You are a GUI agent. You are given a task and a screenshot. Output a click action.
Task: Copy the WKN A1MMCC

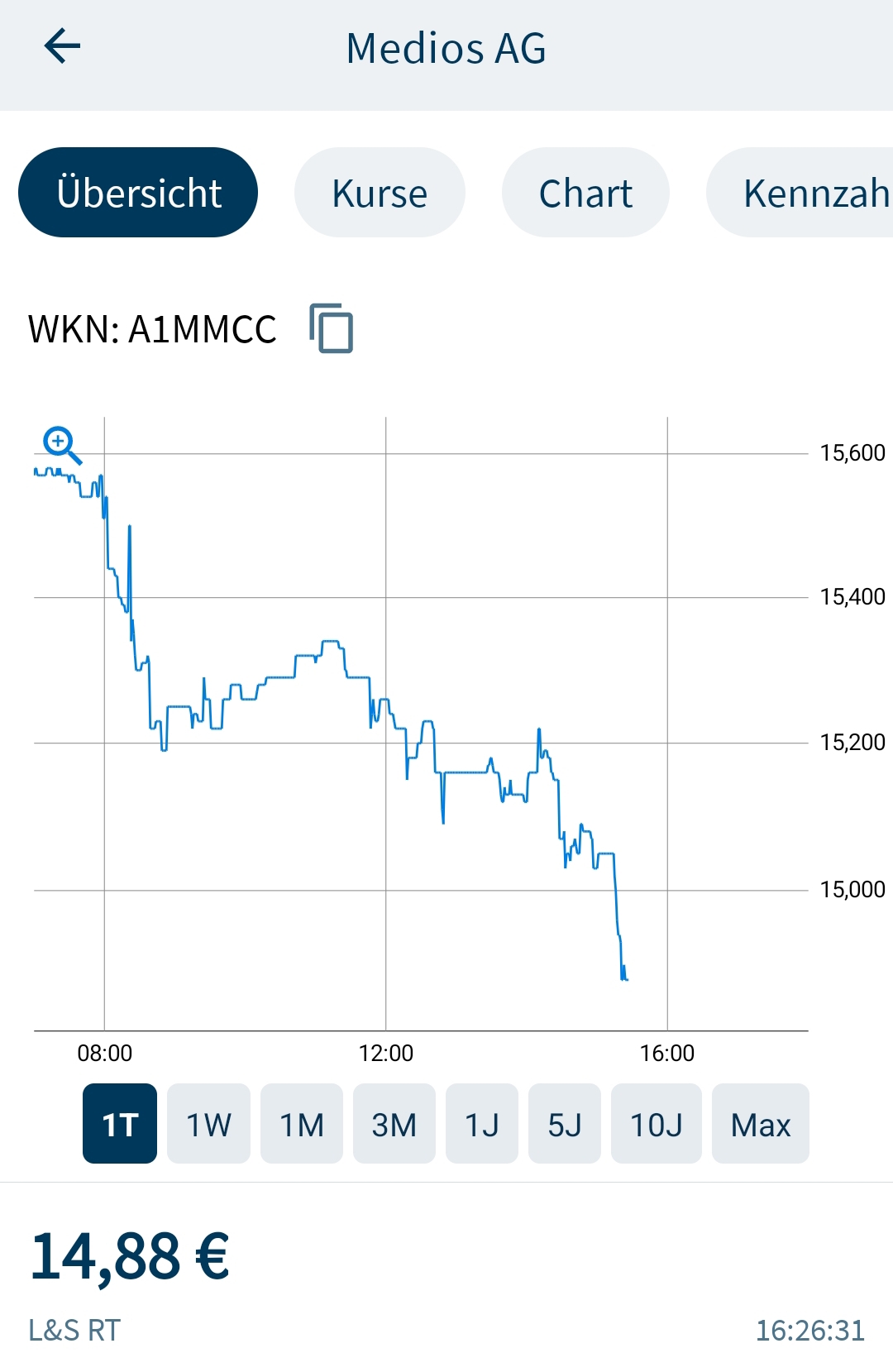[x=331, y=328]
